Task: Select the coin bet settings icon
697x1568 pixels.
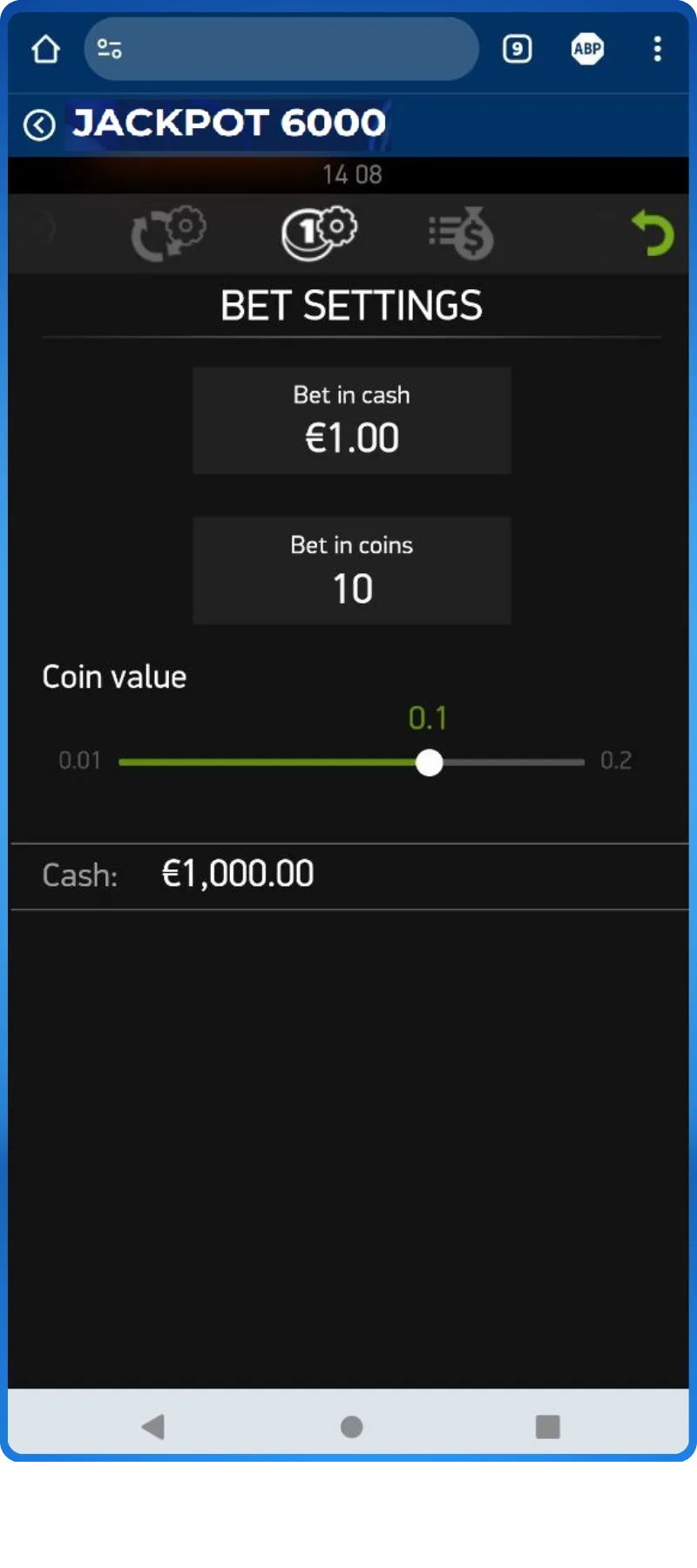Action: pyautogui.click(x=318, y=232)
